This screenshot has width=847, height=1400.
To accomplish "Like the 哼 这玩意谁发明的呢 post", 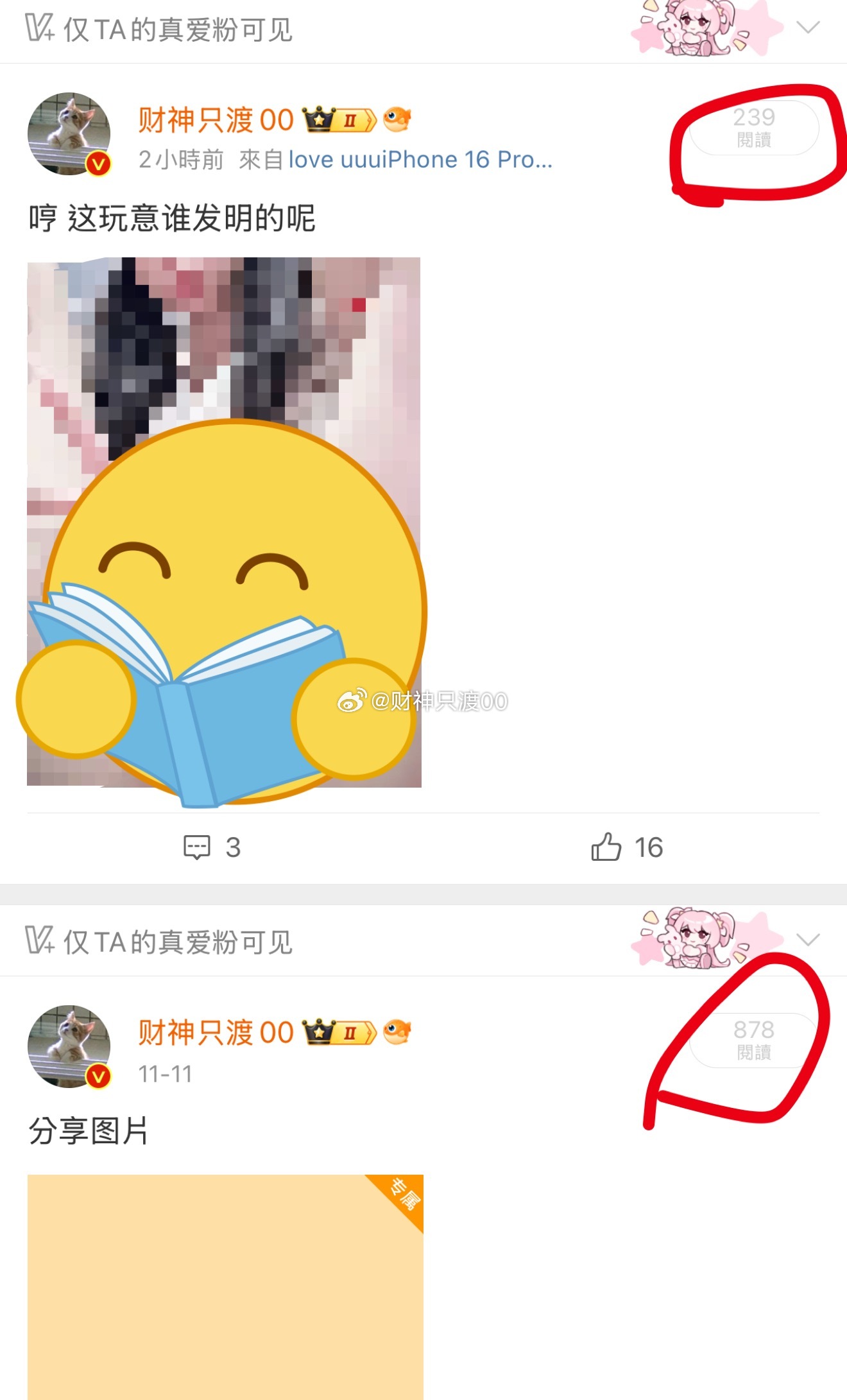I will pos(626,847).
